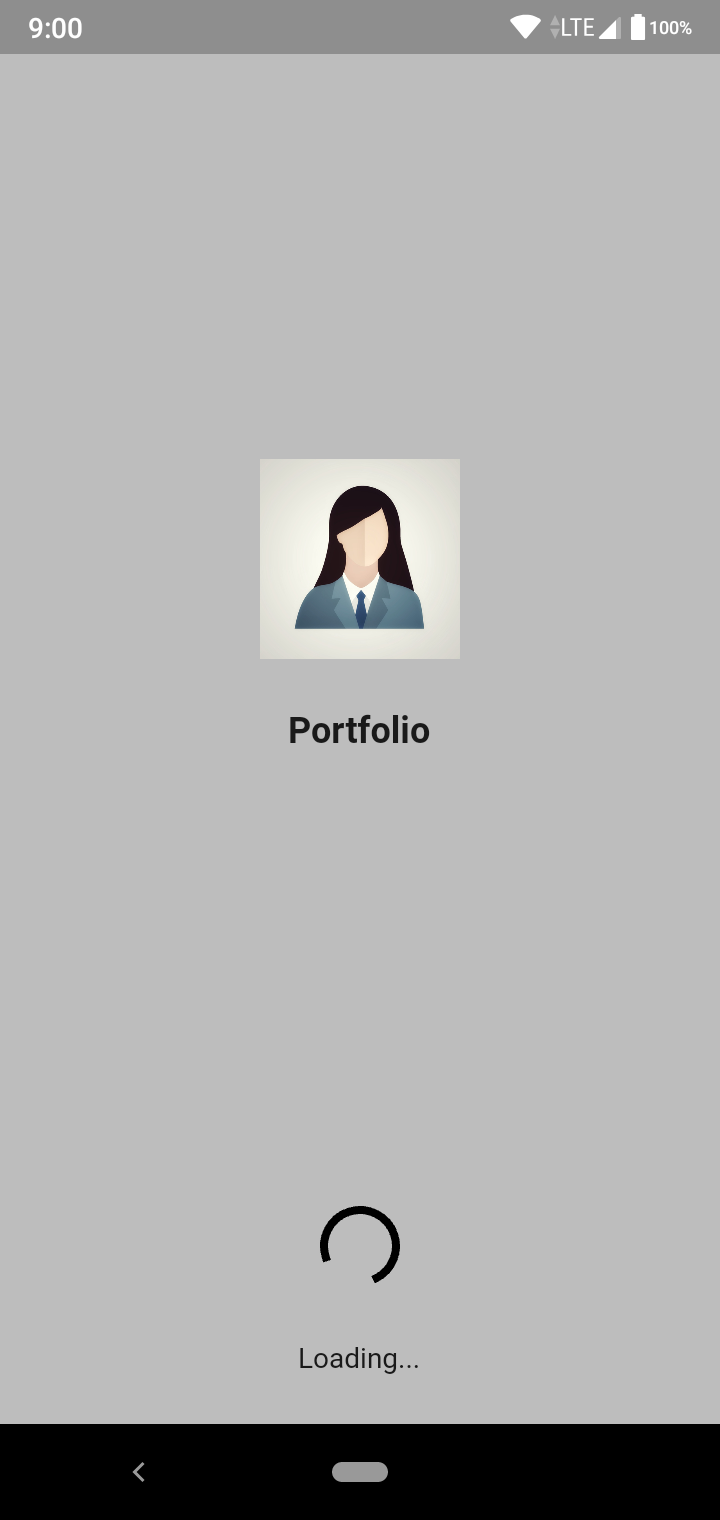The image size is (720, 1520).
Task: Tap the clock showing 9:00
Action: click(55, 27)
